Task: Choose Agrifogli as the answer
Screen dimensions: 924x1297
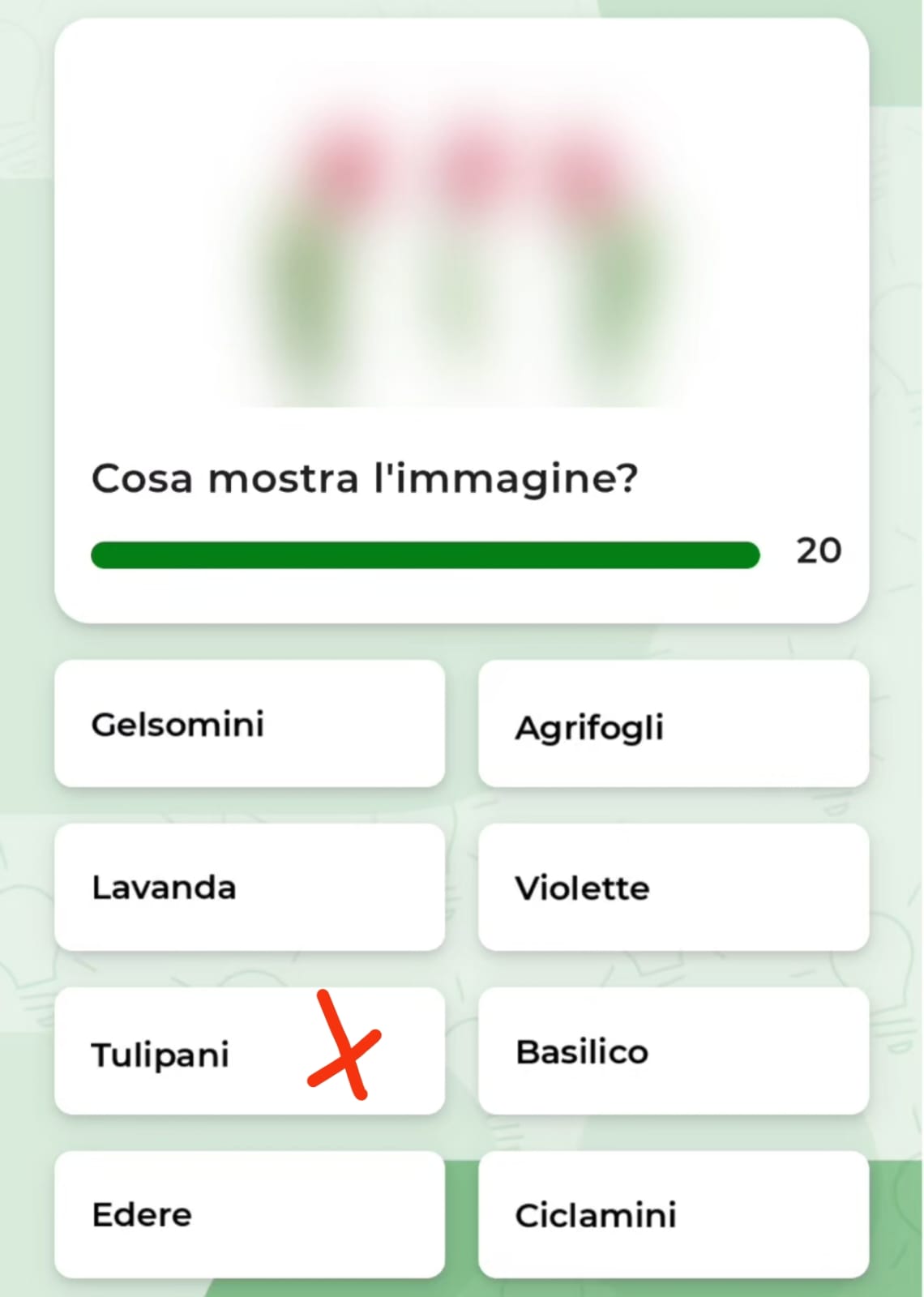Action: coord(674,724)
